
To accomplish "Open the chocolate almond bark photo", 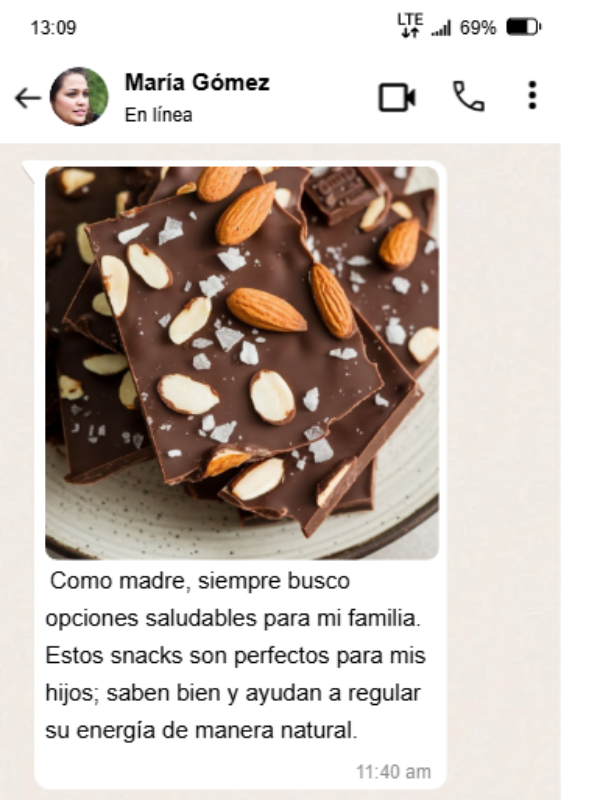I will point(241,362).
